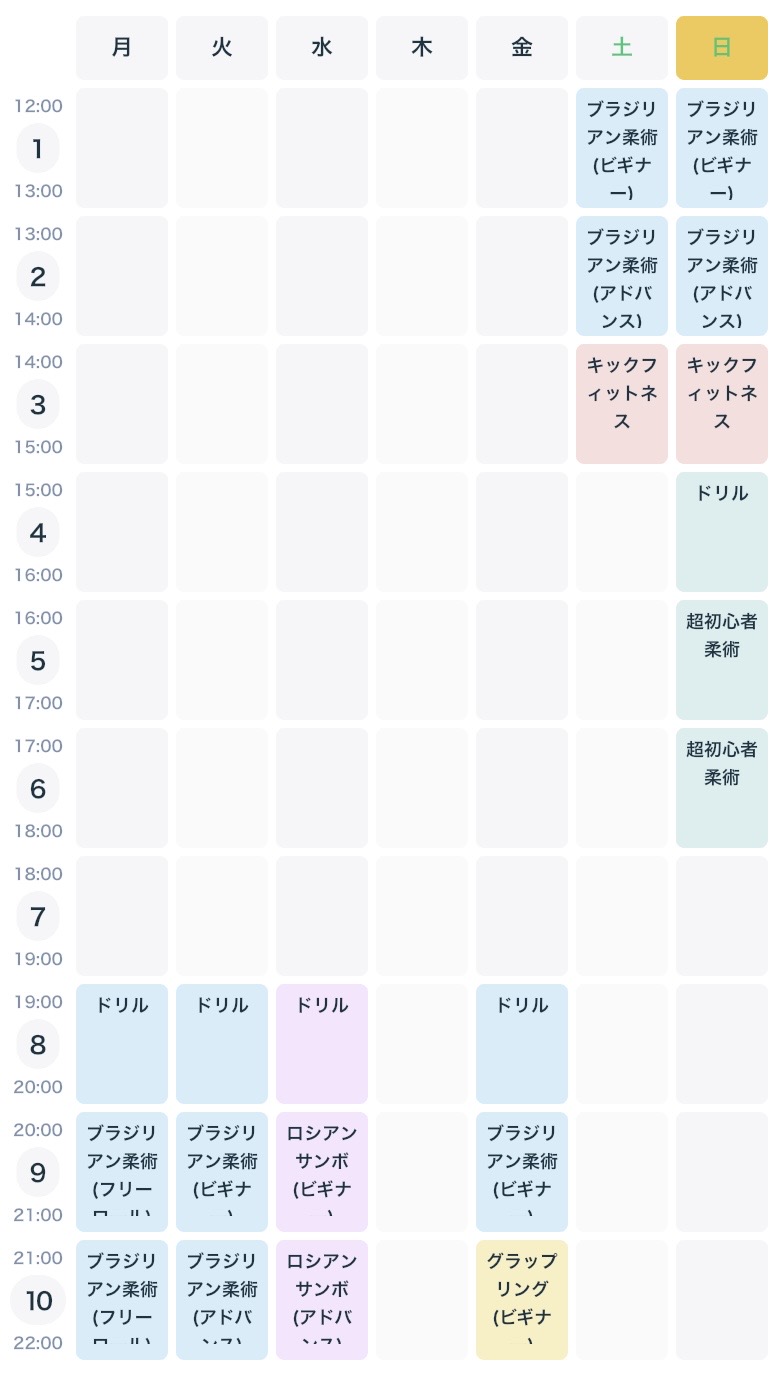Viewport: 780px width, 1377px height.
Task: Select Tuesday 19:00 ドリル class
Action: click(222, 1044)
